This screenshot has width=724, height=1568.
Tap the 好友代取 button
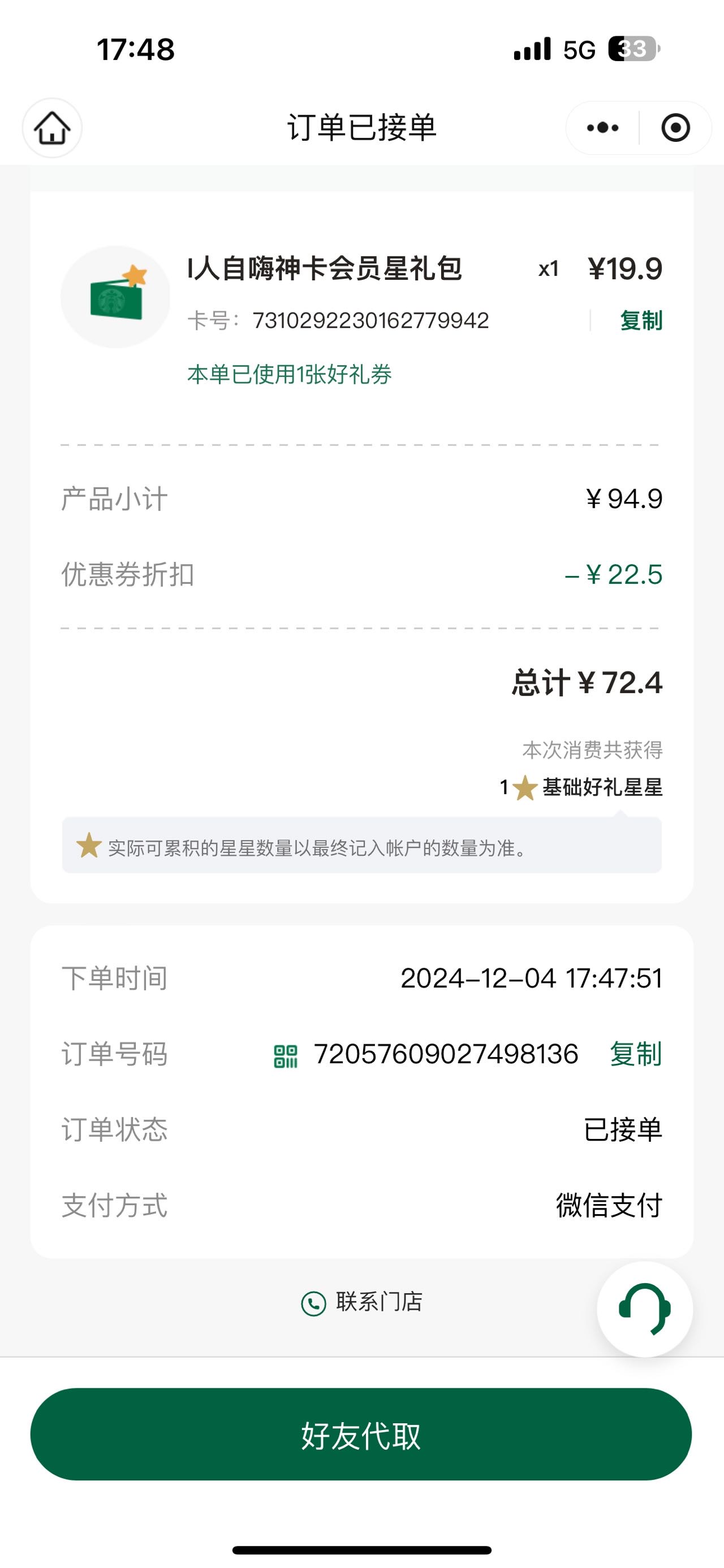[361, 1435]
